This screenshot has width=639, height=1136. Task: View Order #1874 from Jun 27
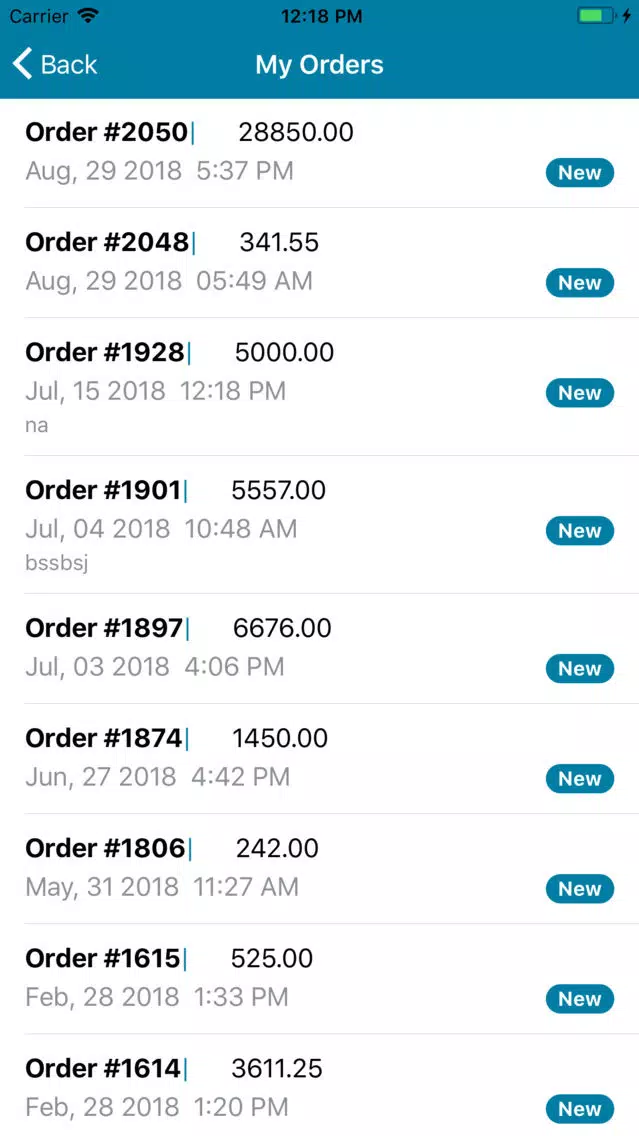point(320,759)
